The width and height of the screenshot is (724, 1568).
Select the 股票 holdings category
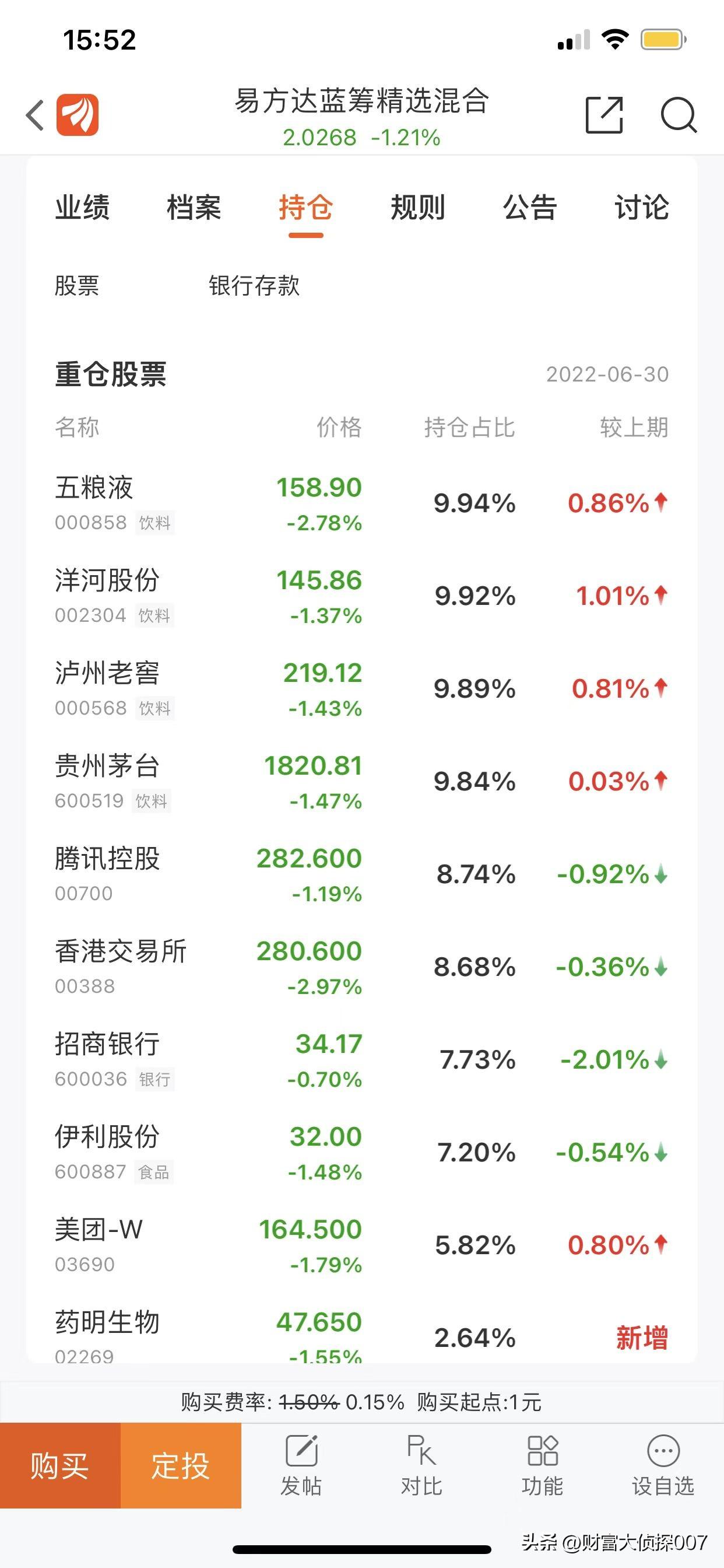[x=77, y=285]
